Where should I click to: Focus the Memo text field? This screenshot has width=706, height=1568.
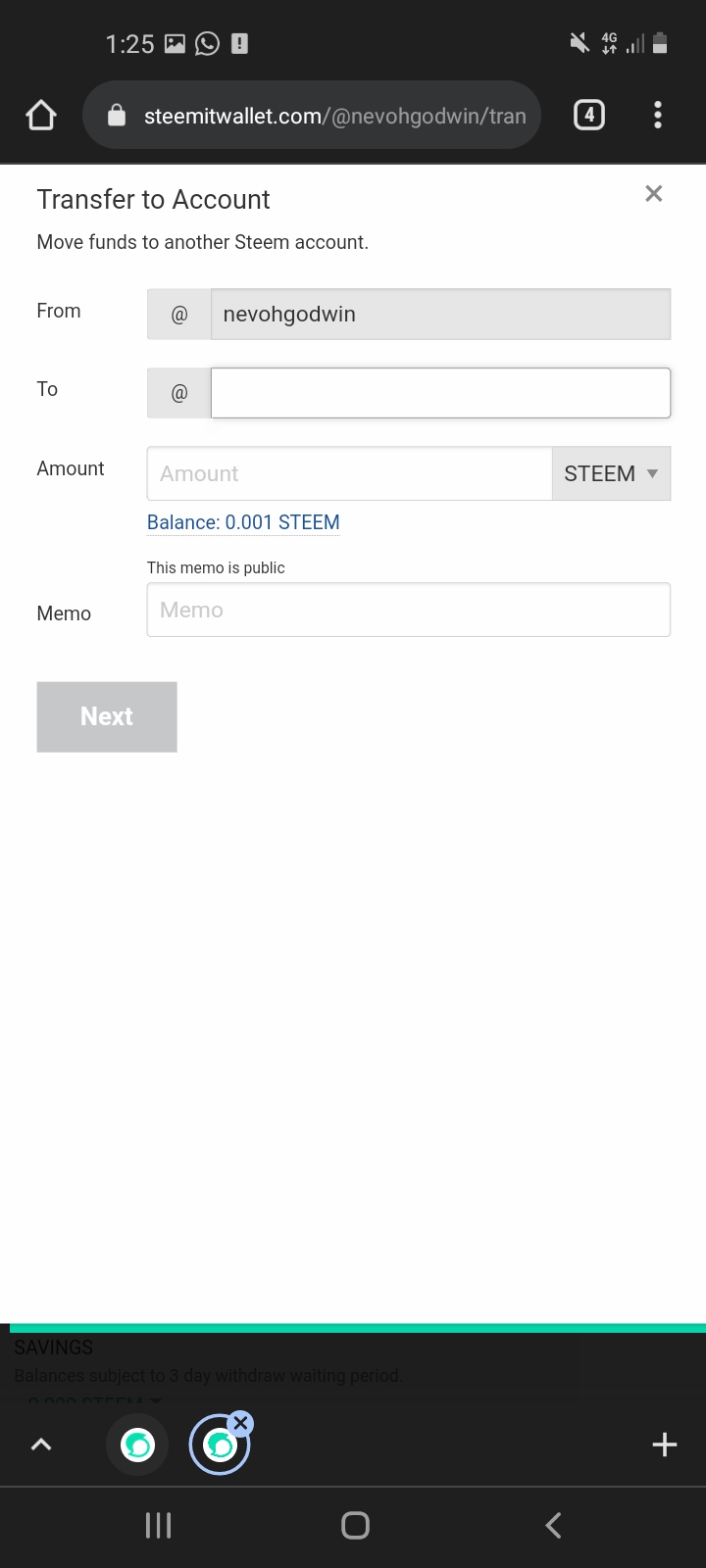[409, 610]
